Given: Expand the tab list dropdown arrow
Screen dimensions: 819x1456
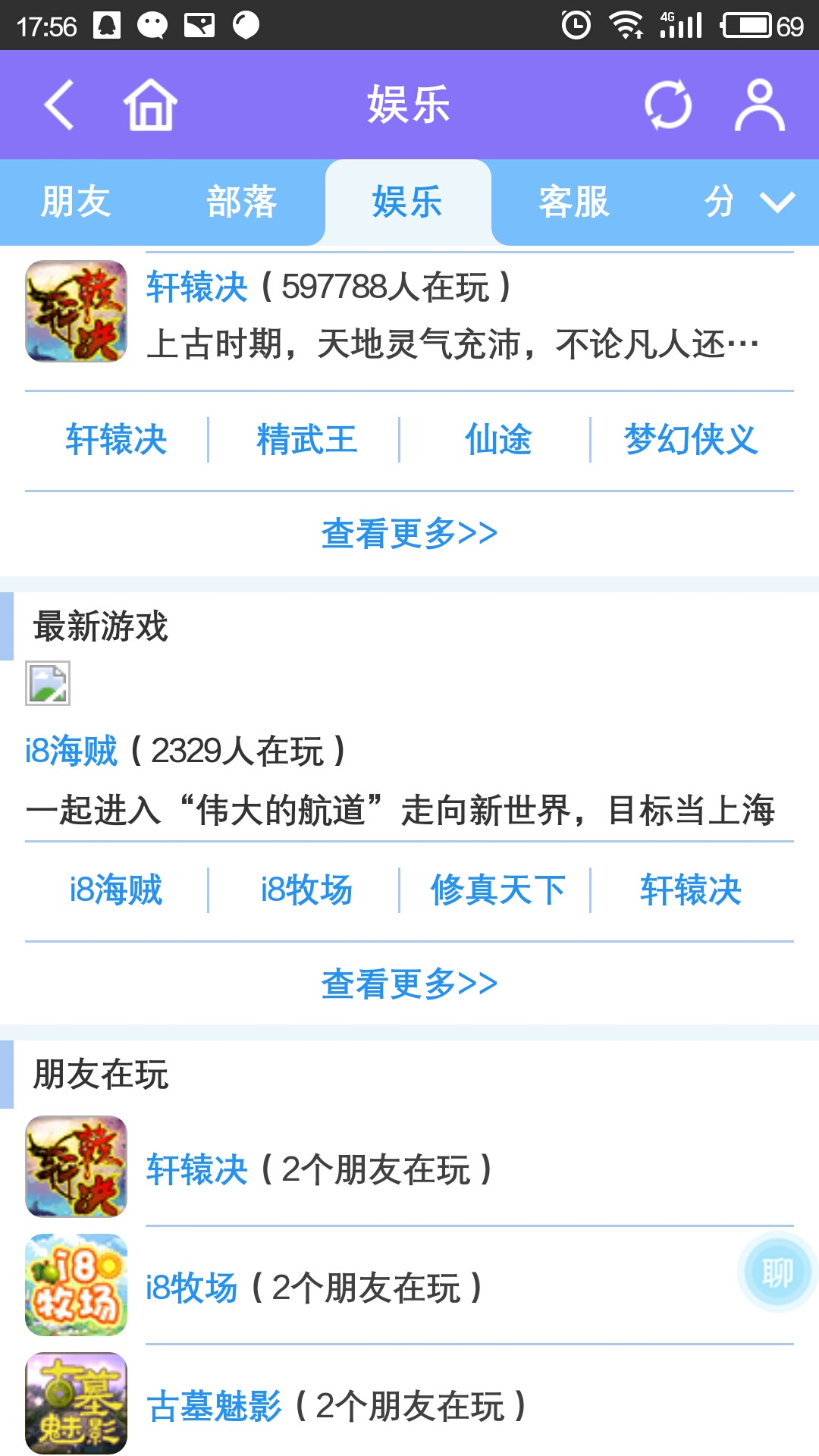Looking at the screenshot, I should click(777, 202).
